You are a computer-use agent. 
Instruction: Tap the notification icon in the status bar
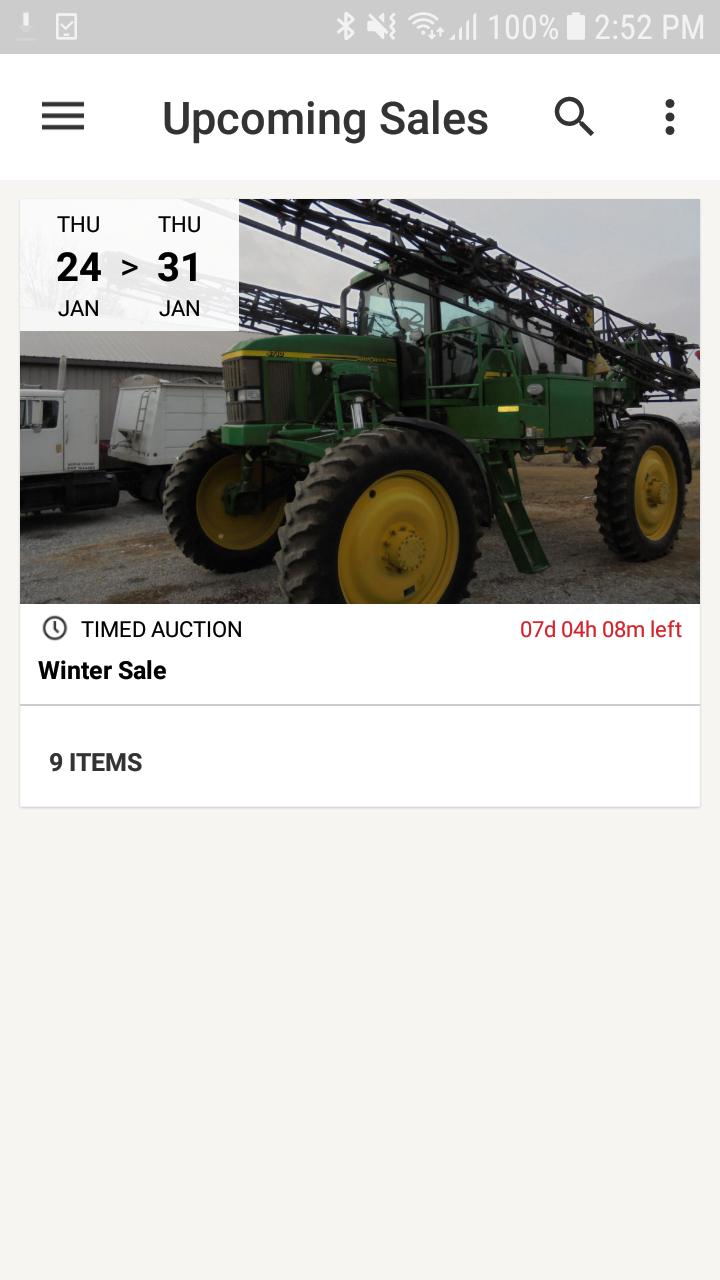(x=24, y=26)
